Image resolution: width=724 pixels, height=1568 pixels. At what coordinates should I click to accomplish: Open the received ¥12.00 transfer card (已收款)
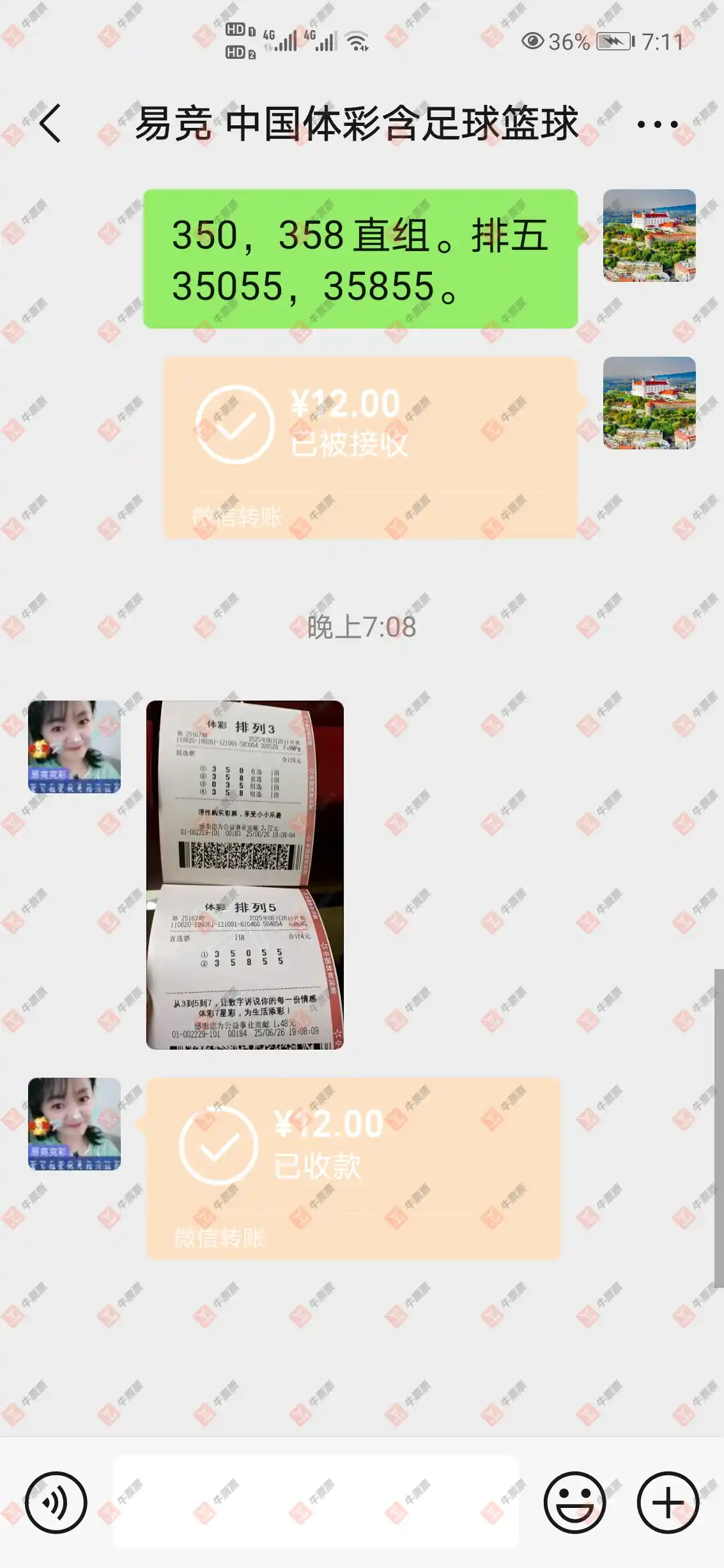click(353, 1168)
